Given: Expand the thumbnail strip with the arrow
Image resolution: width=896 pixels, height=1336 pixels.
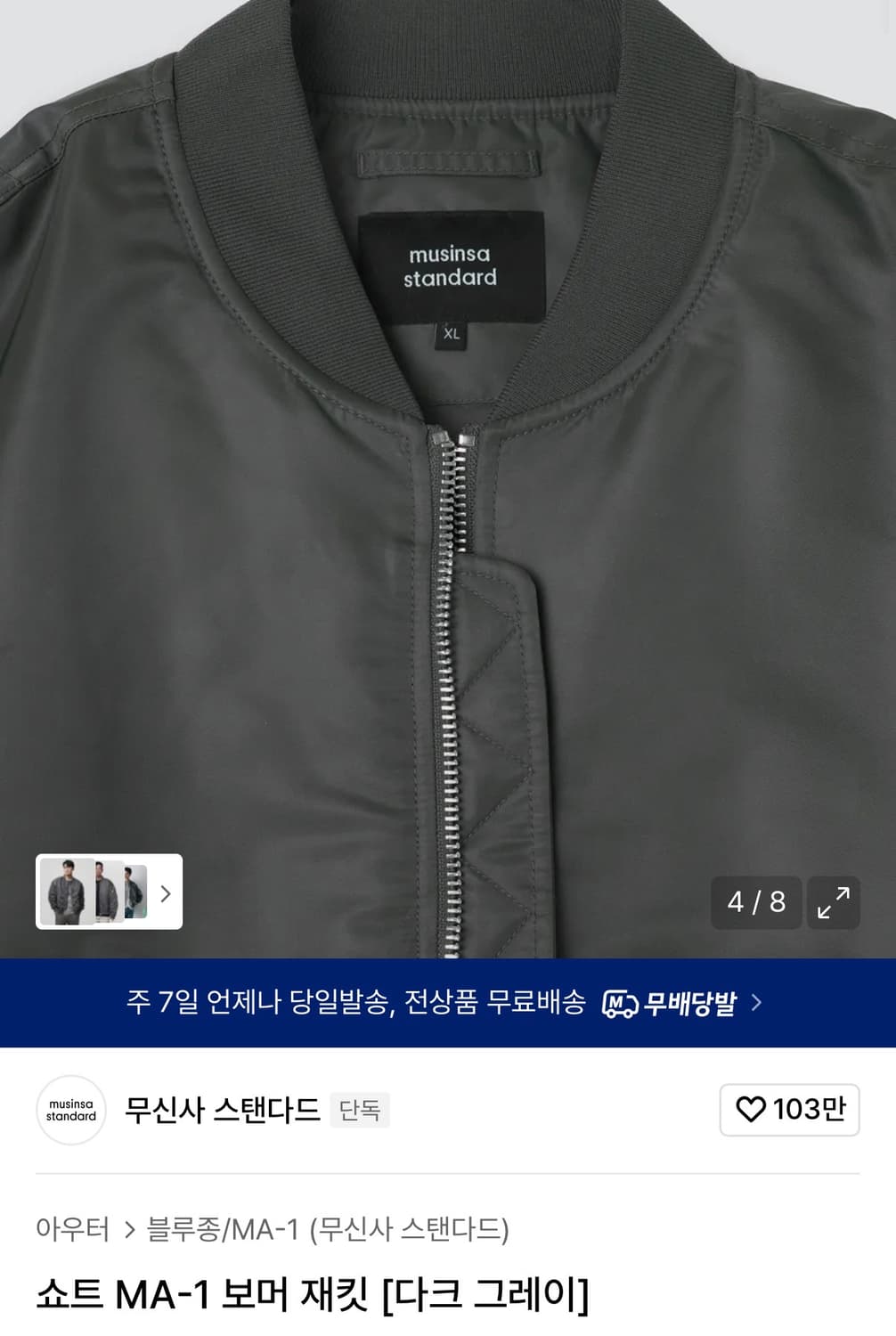Looking at the screenshot, I should [164, 895].
